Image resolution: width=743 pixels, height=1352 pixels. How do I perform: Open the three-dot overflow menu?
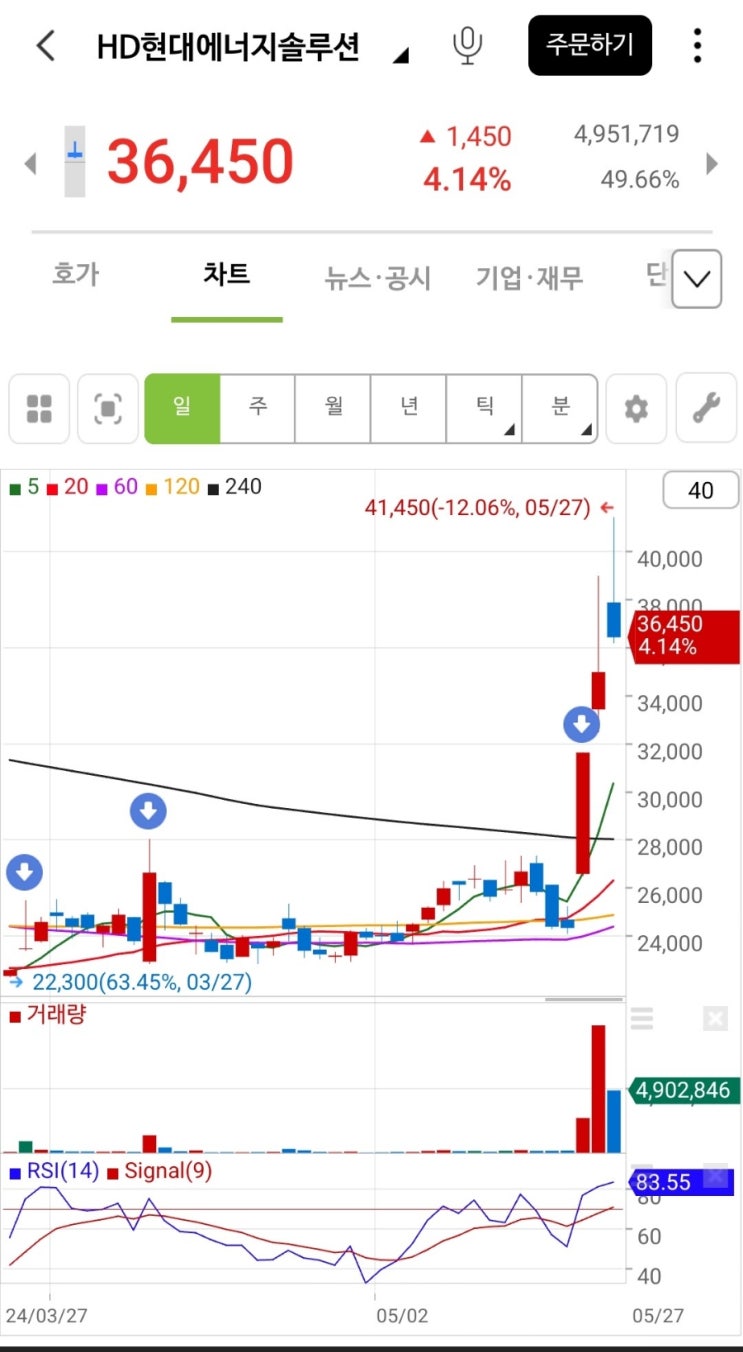pos(697,46)
